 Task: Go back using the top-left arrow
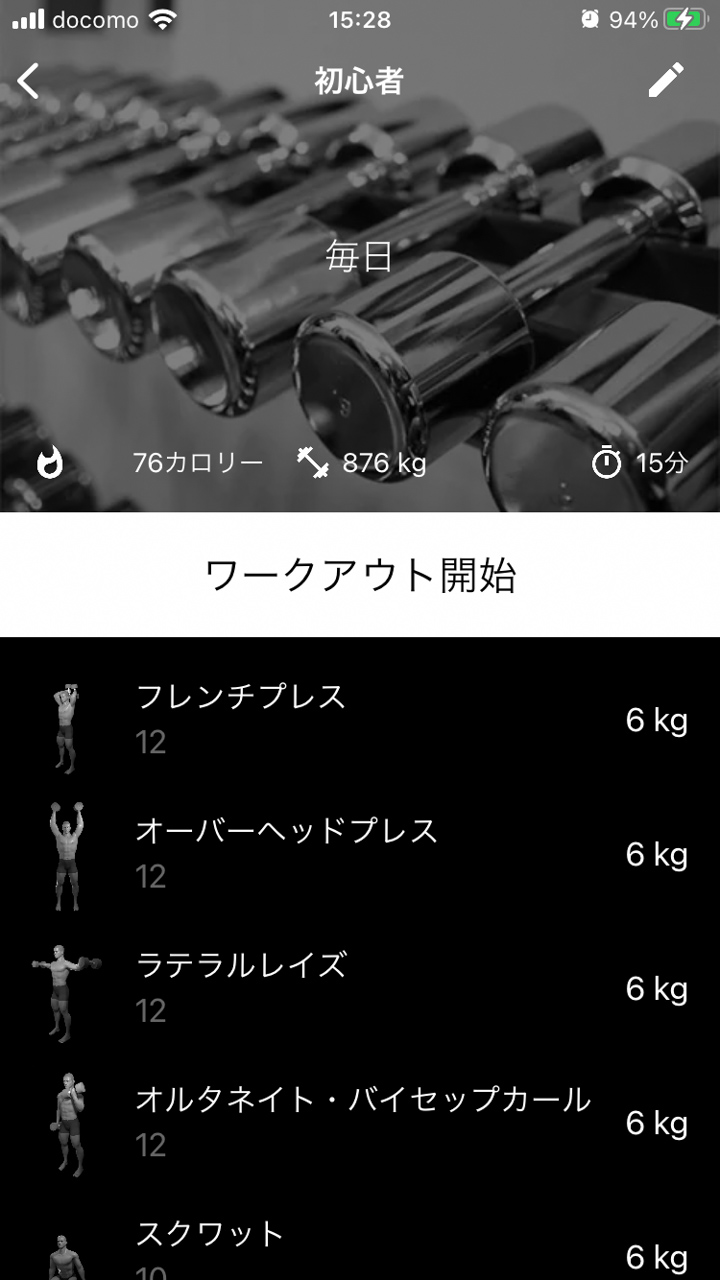(29, 81)
